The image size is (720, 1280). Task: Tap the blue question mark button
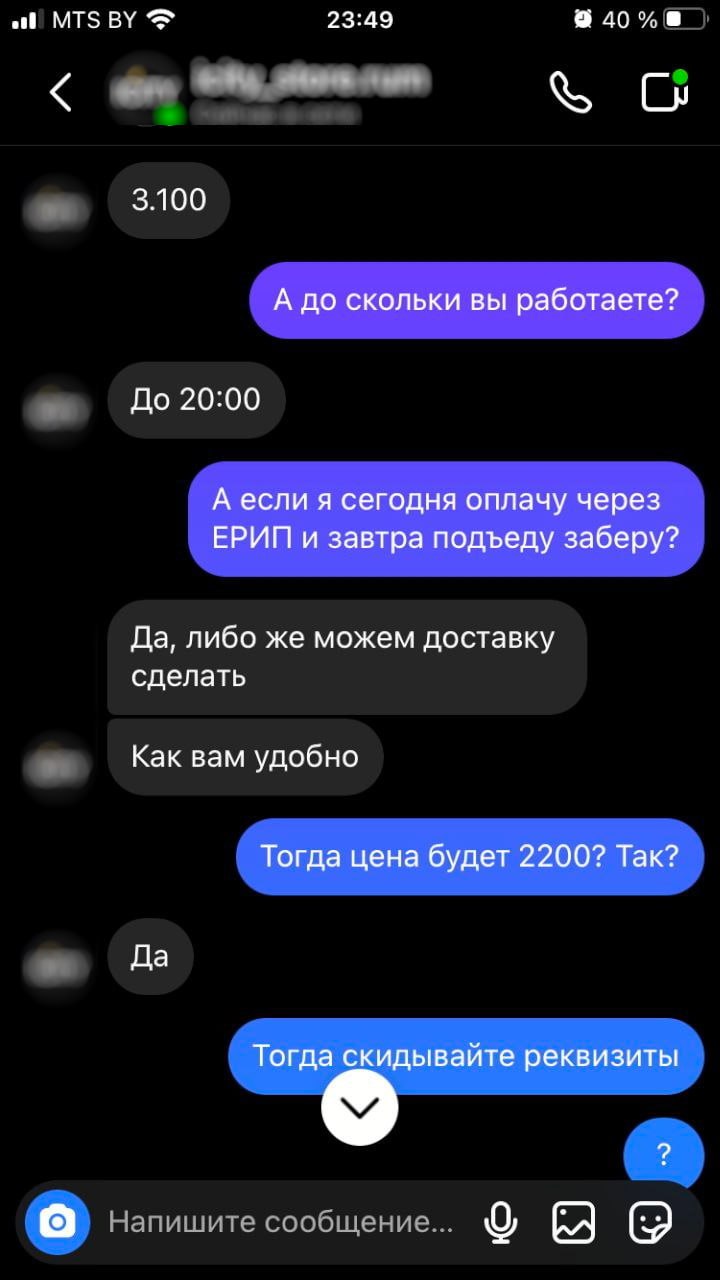point(663,1154)
